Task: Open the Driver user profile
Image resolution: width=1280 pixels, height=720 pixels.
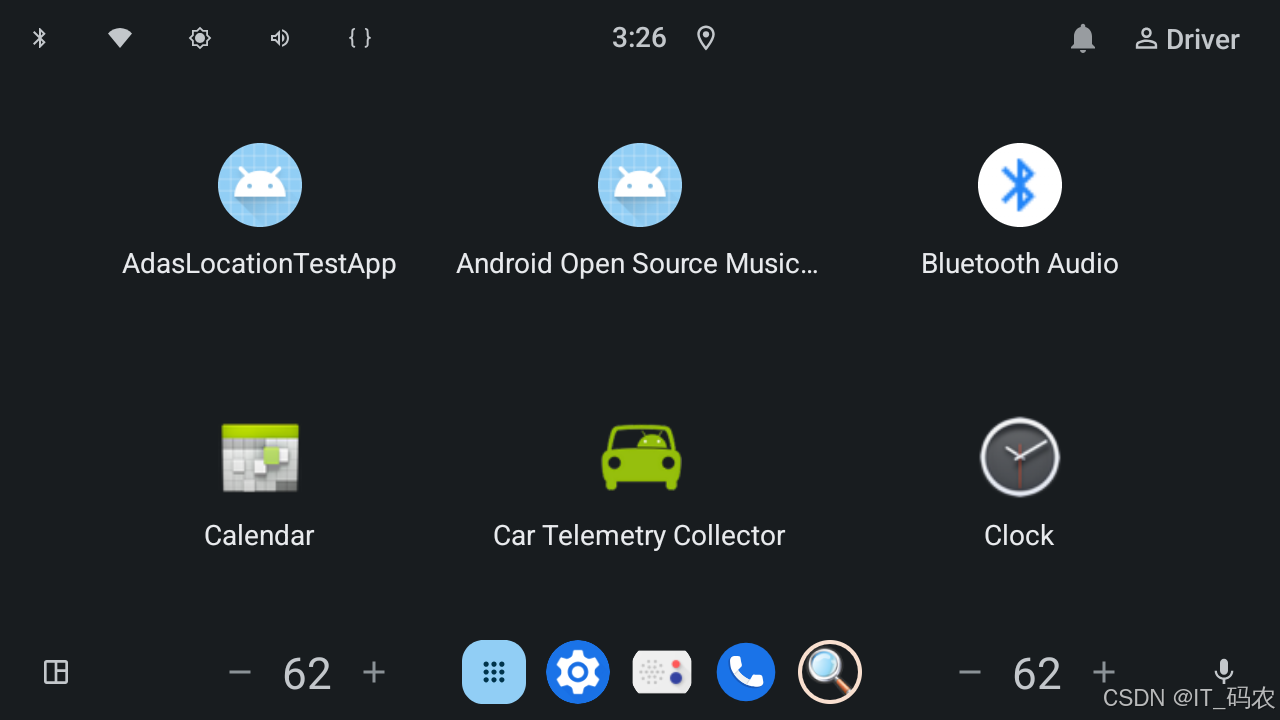Action: (x=1187, y=39)
